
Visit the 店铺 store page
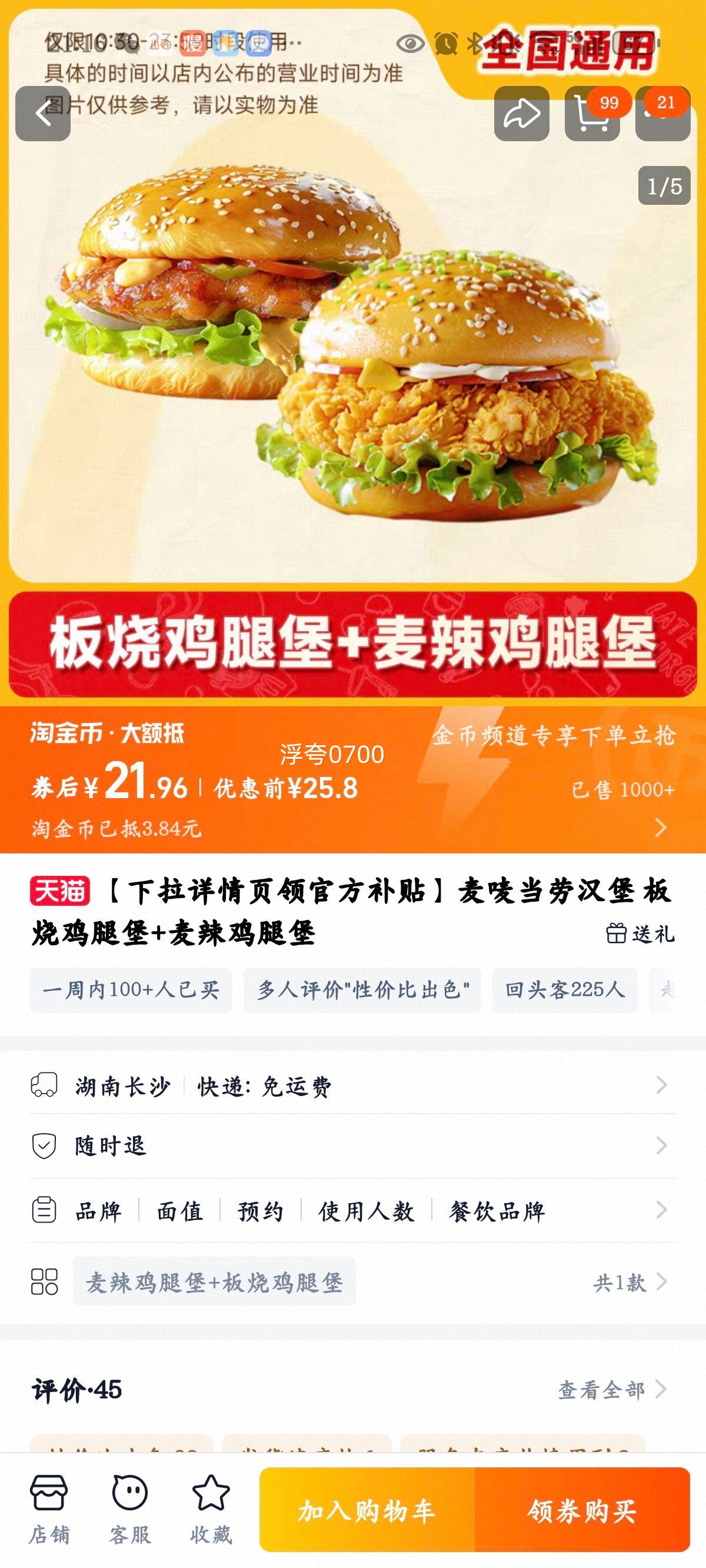(49, 1510)
